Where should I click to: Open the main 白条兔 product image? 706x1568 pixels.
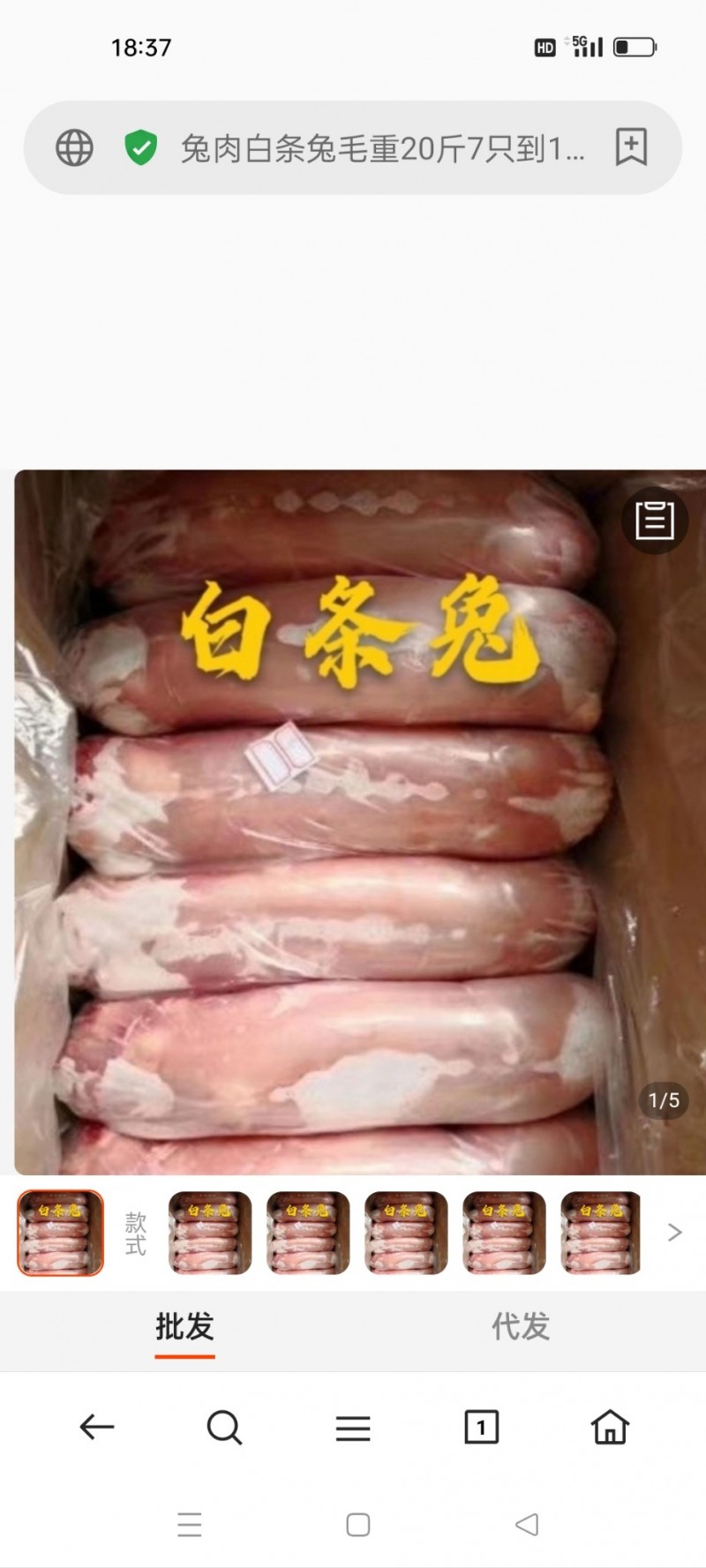pyautogui.click(x=353, y=821)
